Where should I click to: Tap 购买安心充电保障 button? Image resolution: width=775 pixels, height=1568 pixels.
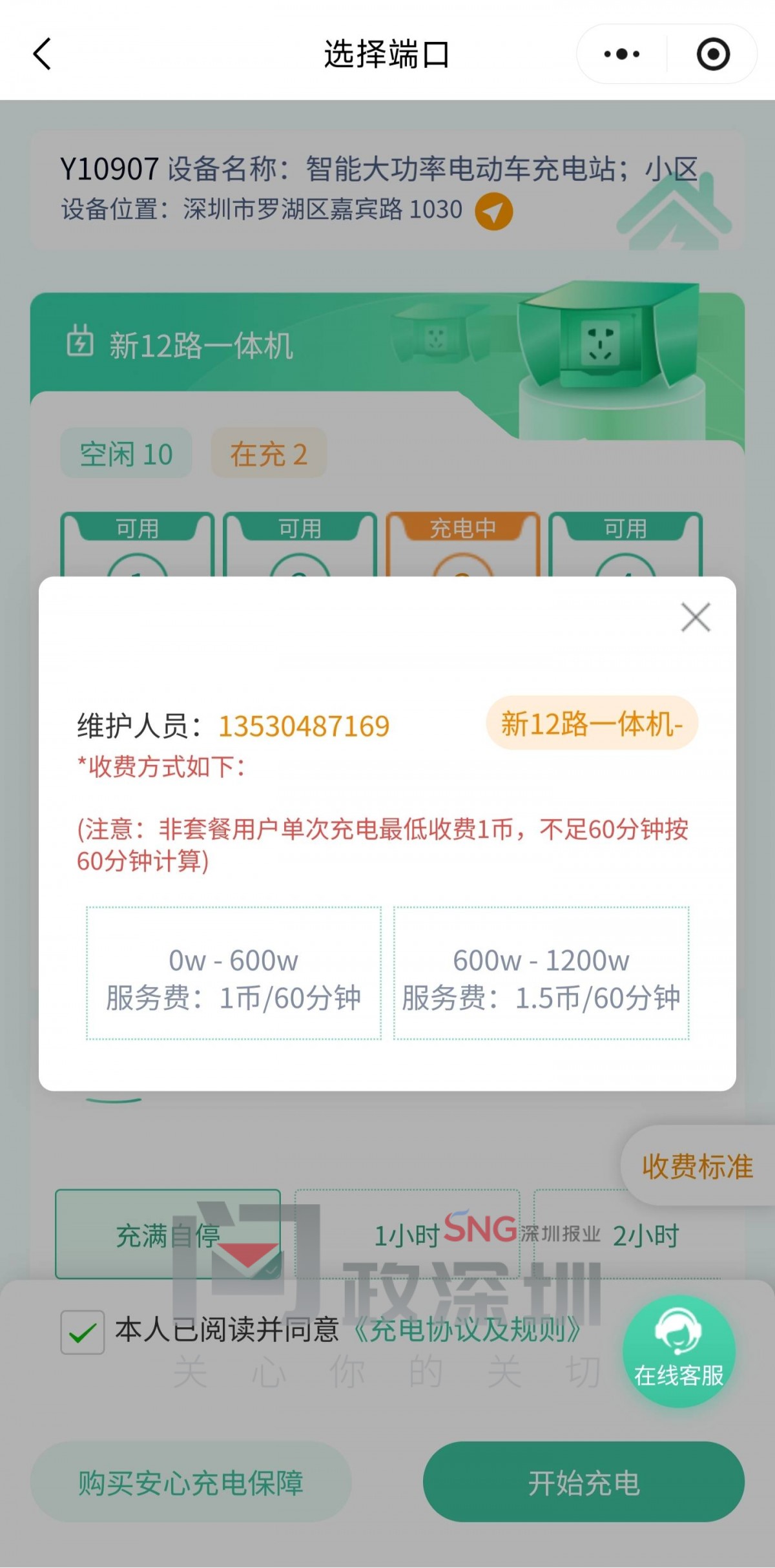coord(191,1483)
